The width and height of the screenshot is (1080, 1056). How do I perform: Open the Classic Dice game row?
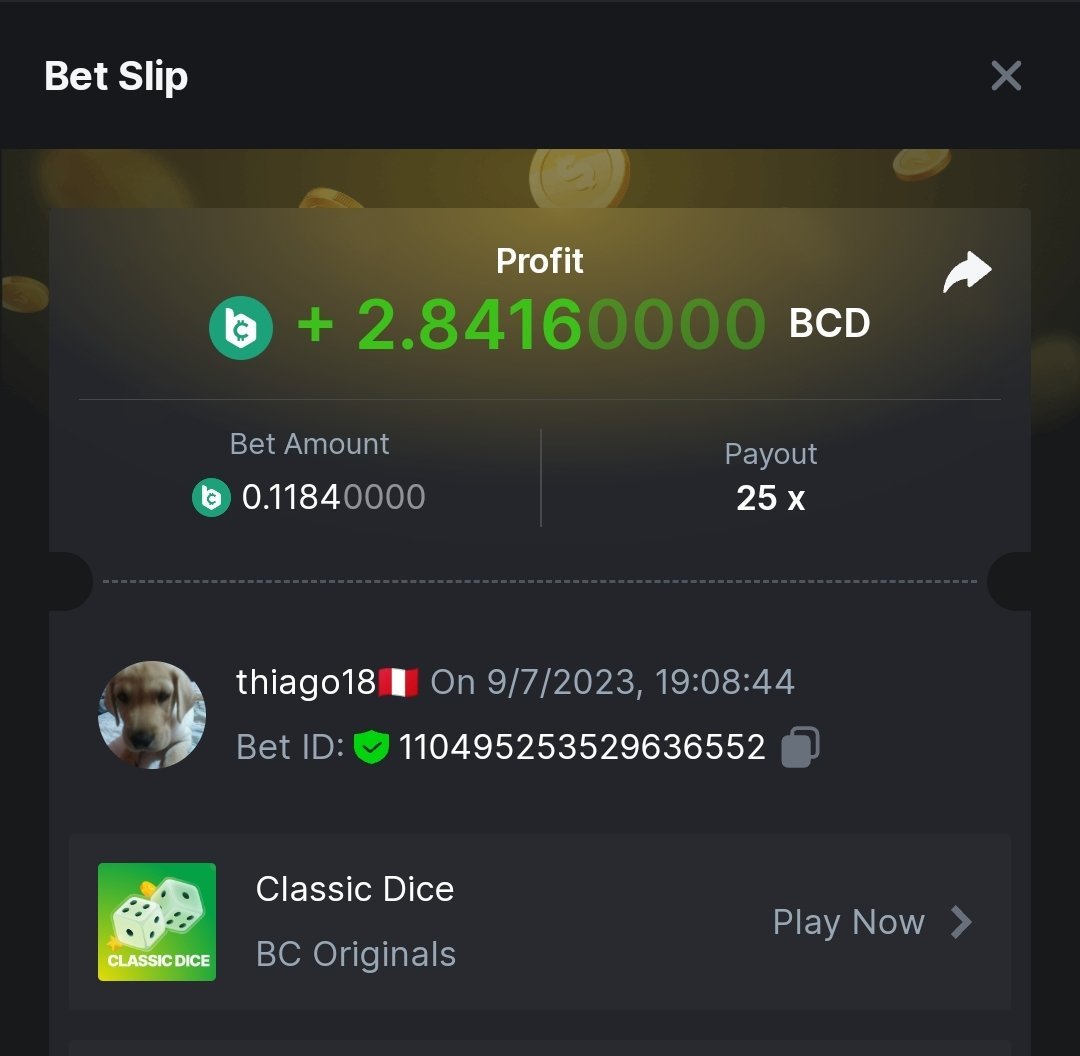pos(540,921)
